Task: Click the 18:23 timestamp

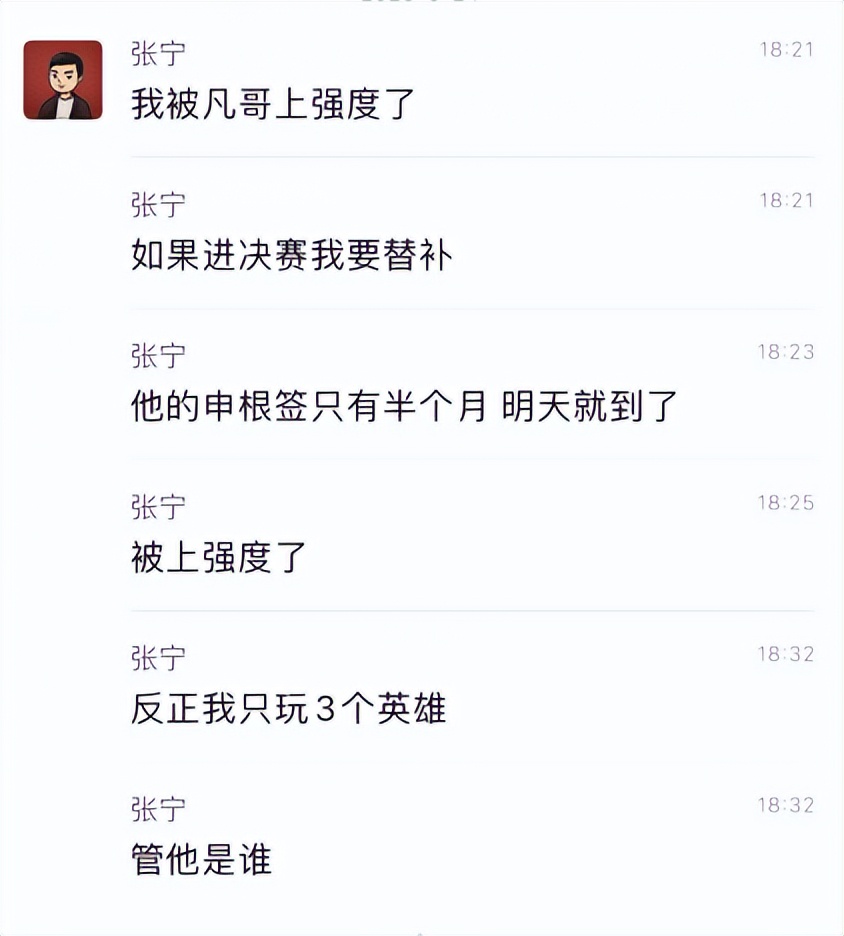Action: (793, 351)
